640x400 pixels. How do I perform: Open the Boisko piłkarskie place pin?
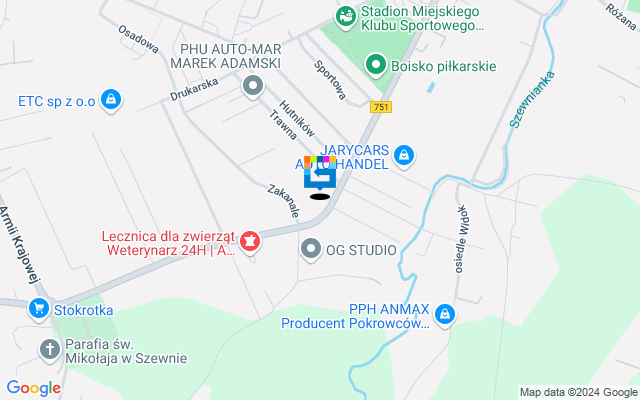[x=376, y=66]
